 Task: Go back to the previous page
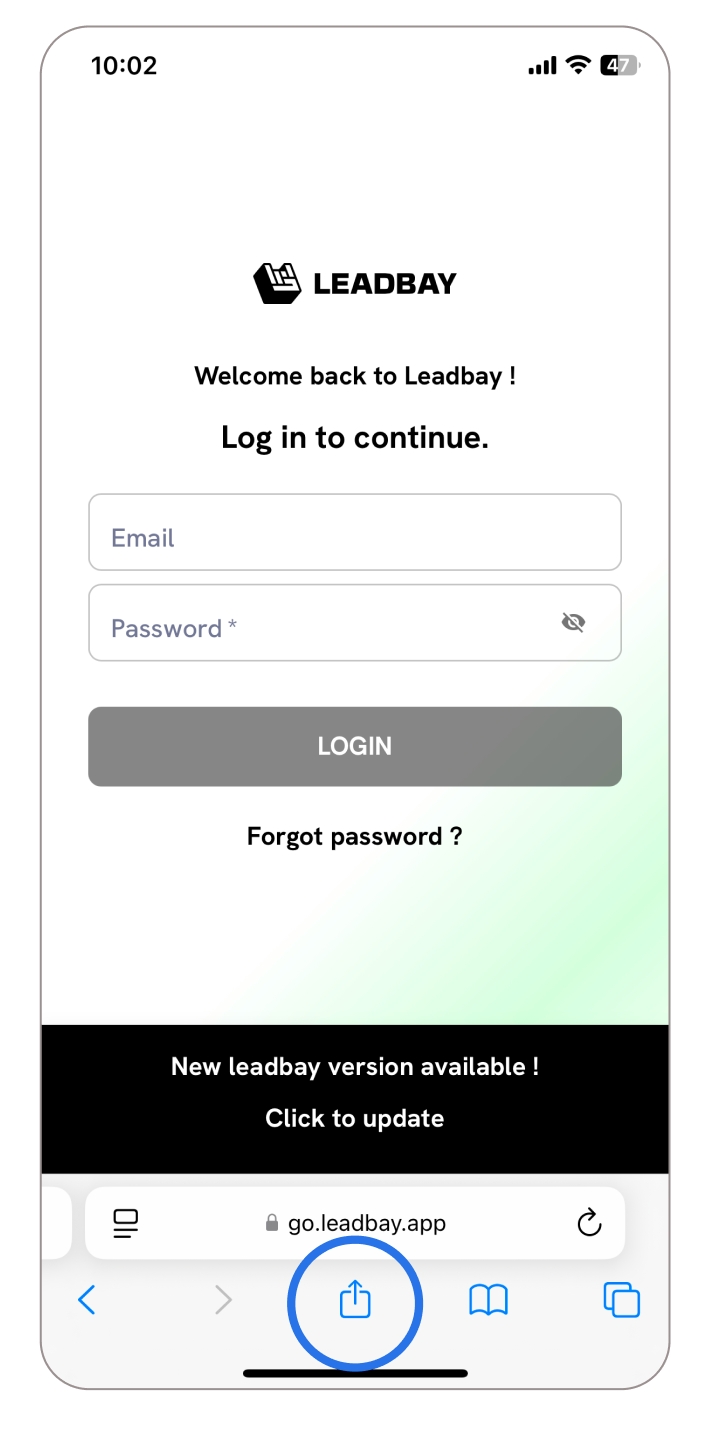pyautogui.click(x=87, y=1300)
